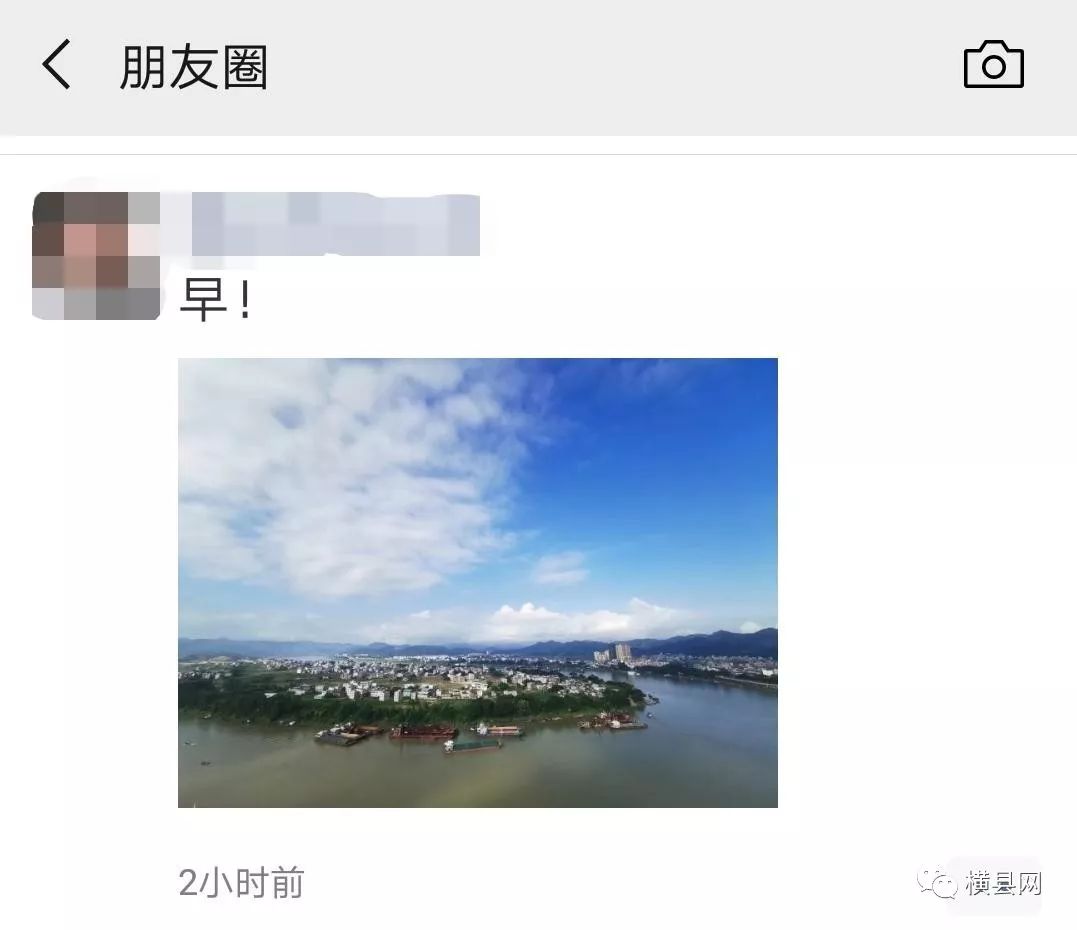Open the poster's blurred name link
The image size is (1077, 930).
pos(330,222)
